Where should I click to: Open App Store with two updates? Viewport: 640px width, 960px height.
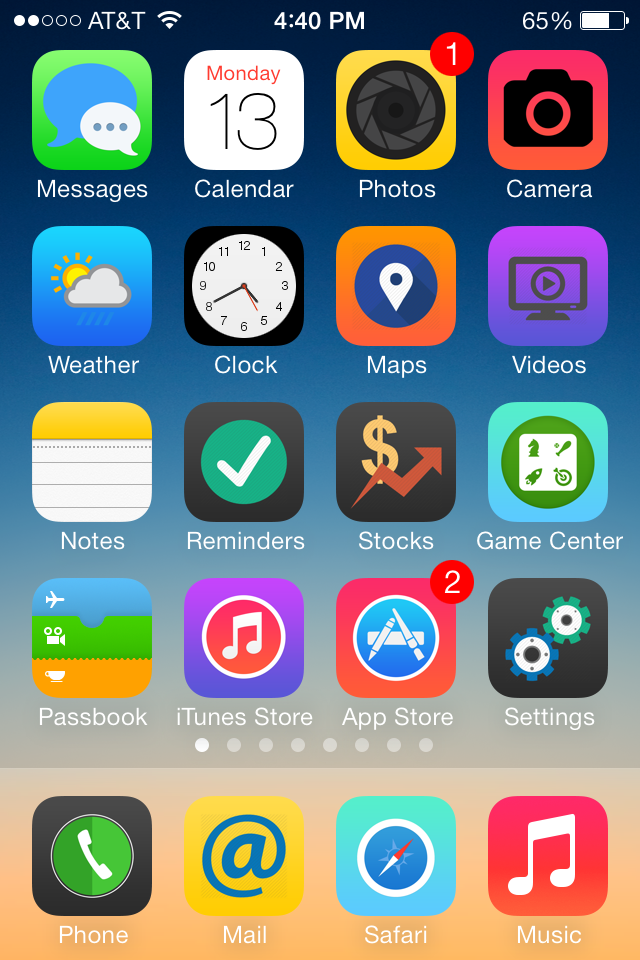[x=396, y=638]
